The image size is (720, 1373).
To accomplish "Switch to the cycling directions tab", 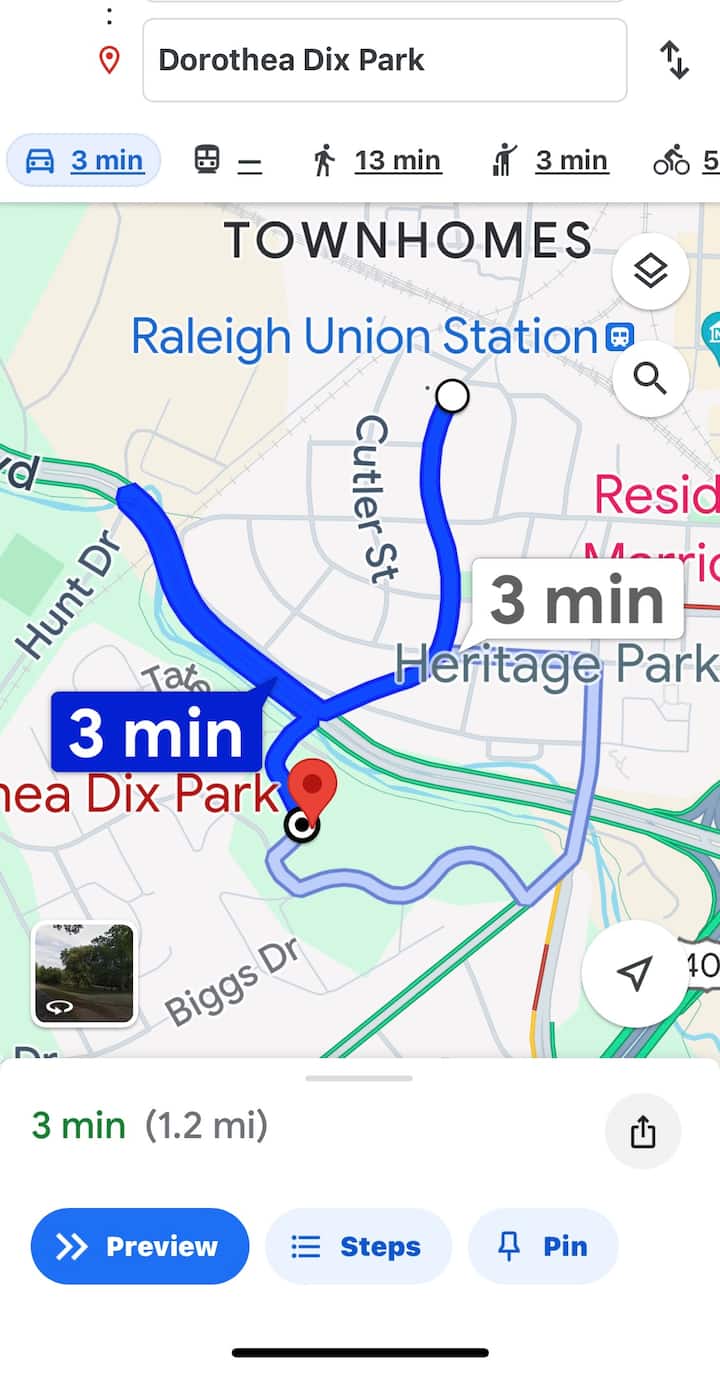I will (685, 160).
